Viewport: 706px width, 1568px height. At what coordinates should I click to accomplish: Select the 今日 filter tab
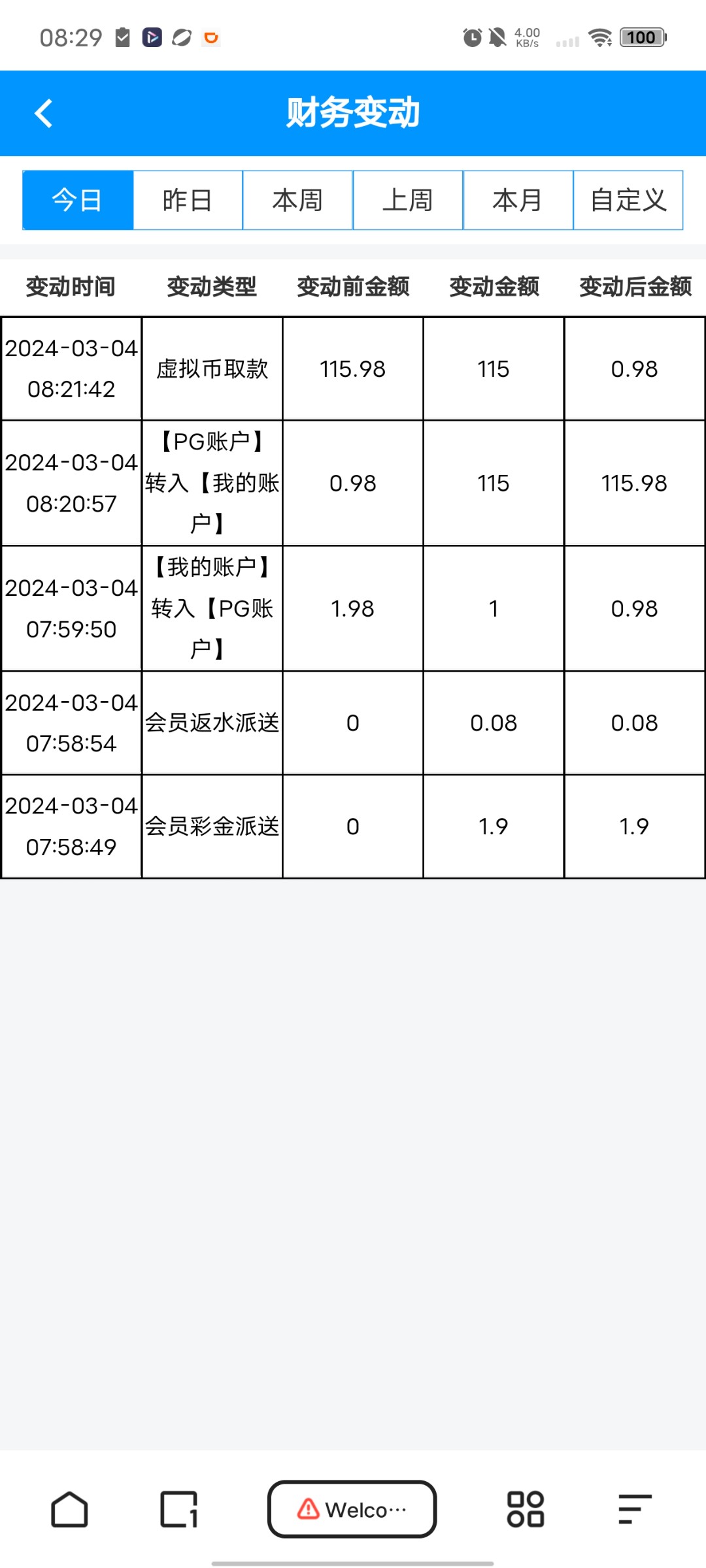click(78, 200)
